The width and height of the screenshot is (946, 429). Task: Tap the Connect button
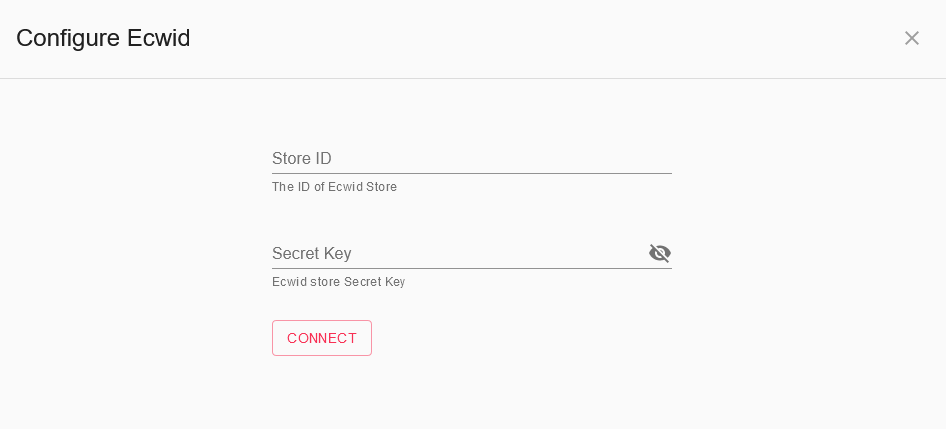[x=321, y=338]
